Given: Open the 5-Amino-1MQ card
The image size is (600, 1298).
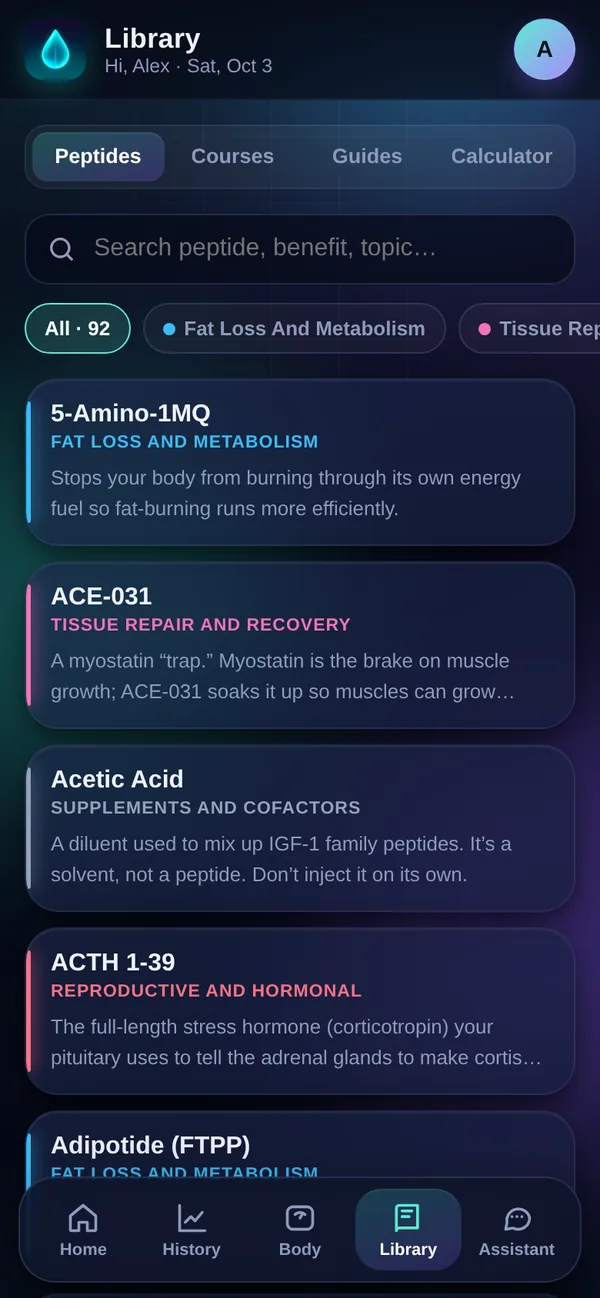Looking at the screenshot, I should coord(300,462).
